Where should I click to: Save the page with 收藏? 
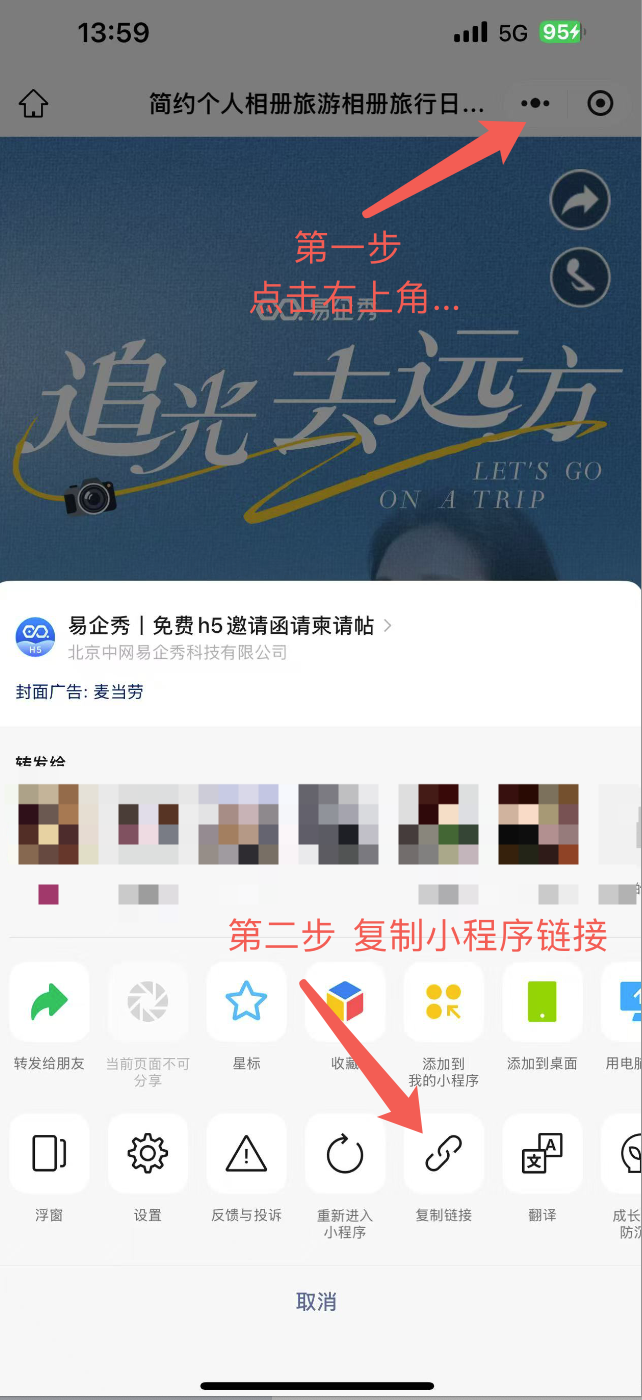(x=345, y=1003)
